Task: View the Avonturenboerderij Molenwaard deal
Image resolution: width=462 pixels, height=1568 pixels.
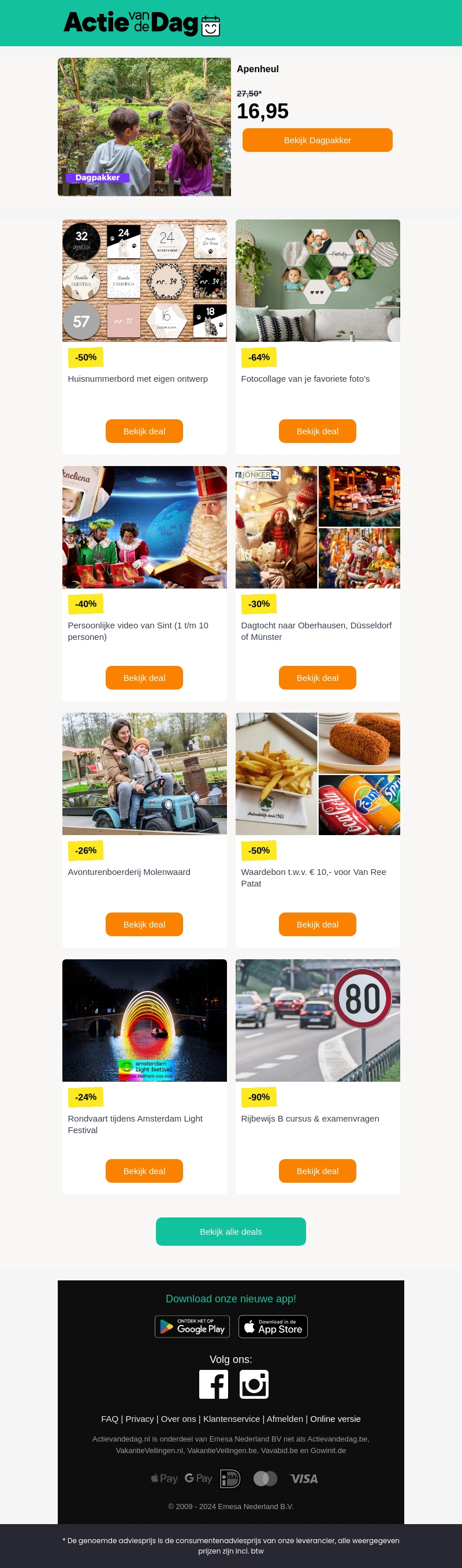Action: [x=144, y=924]
